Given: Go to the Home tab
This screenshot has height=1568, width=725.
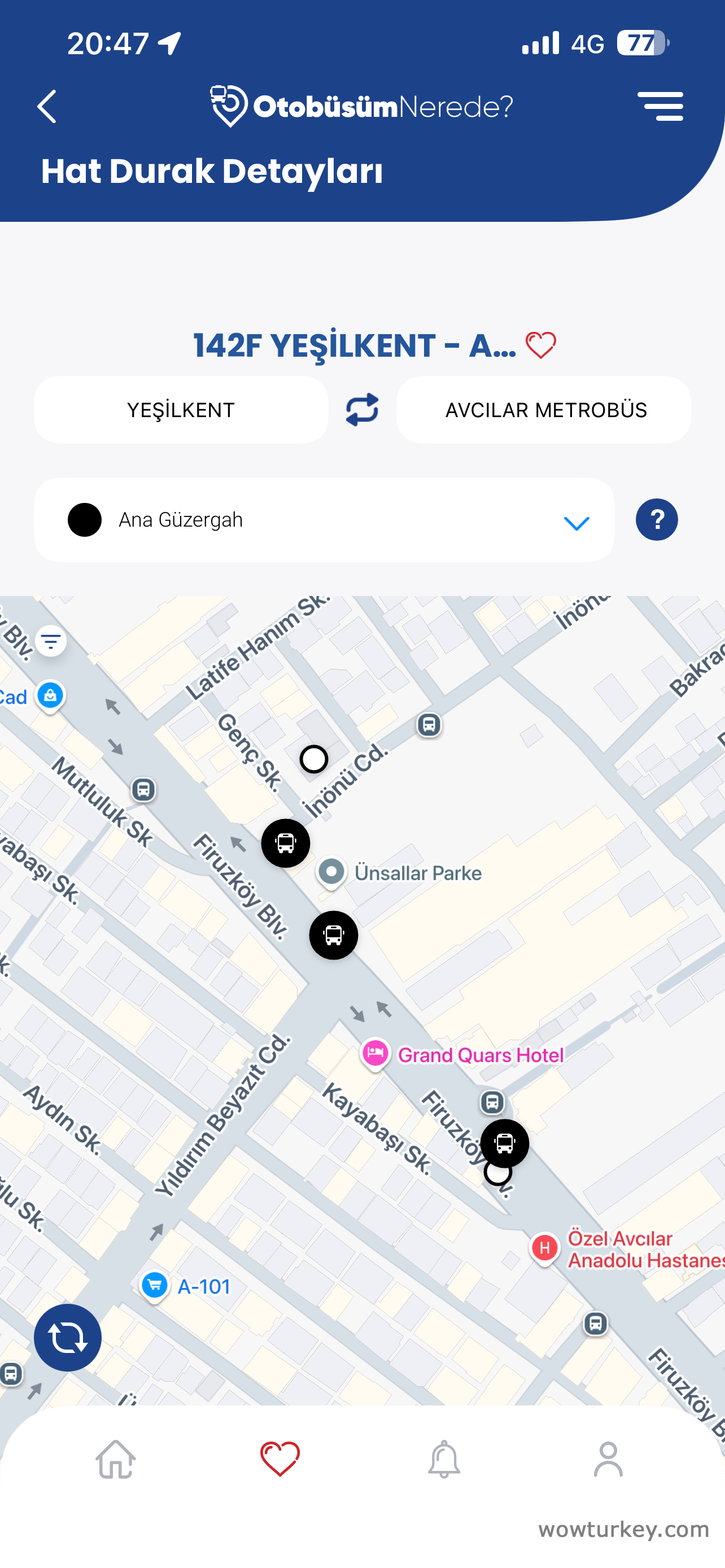Looking at the screenshot, I should (116, 1459).
